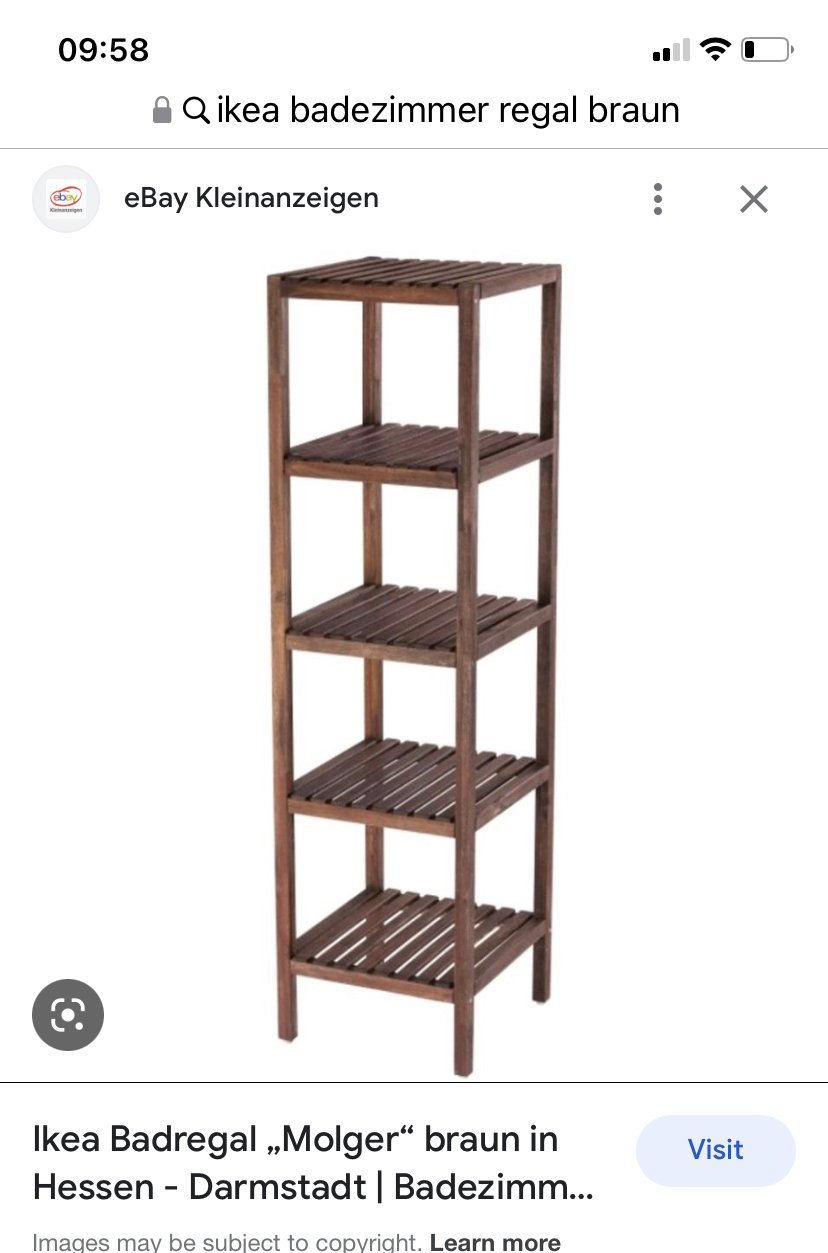Tap the address bar with the search query

point(414,109)
